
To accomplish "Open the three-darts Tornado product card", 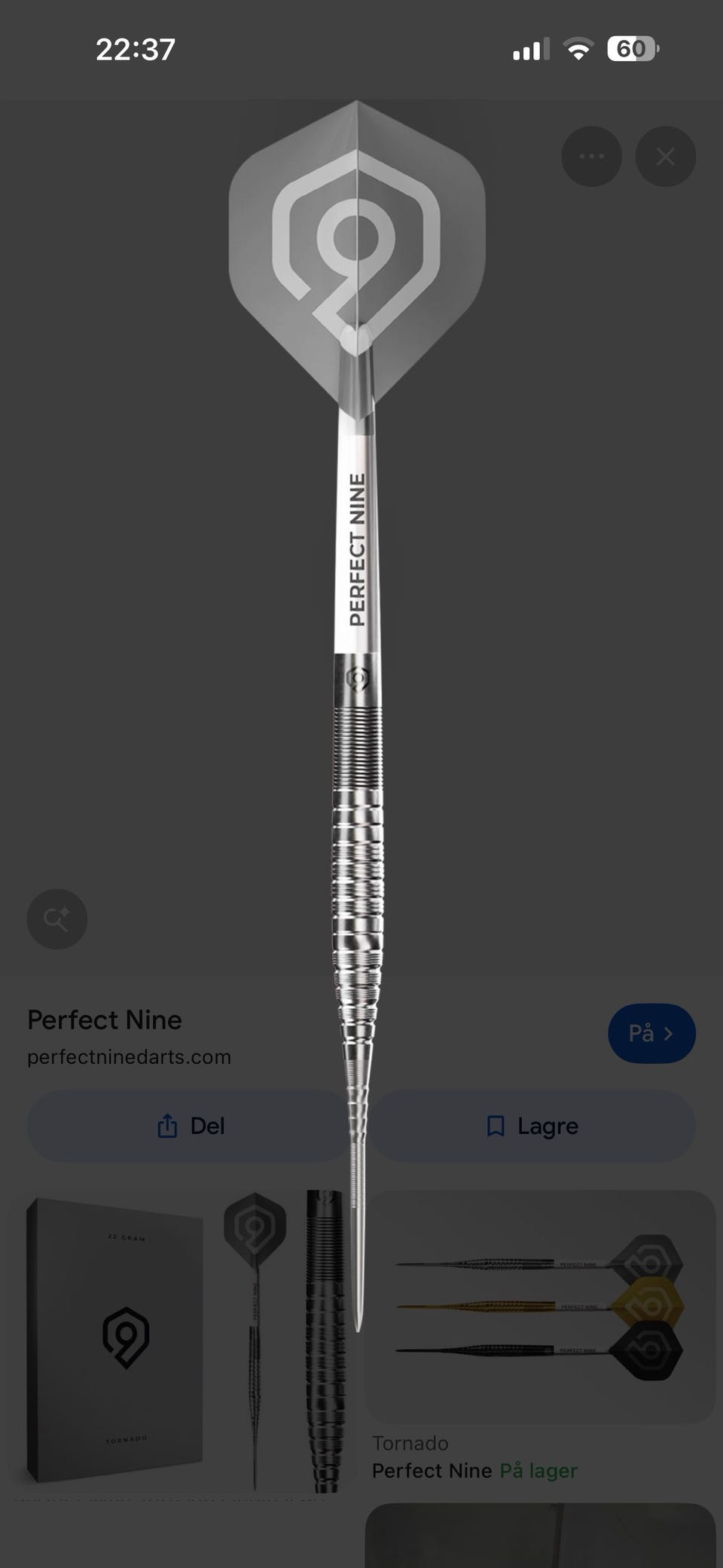I will [x=540, y=1335].
